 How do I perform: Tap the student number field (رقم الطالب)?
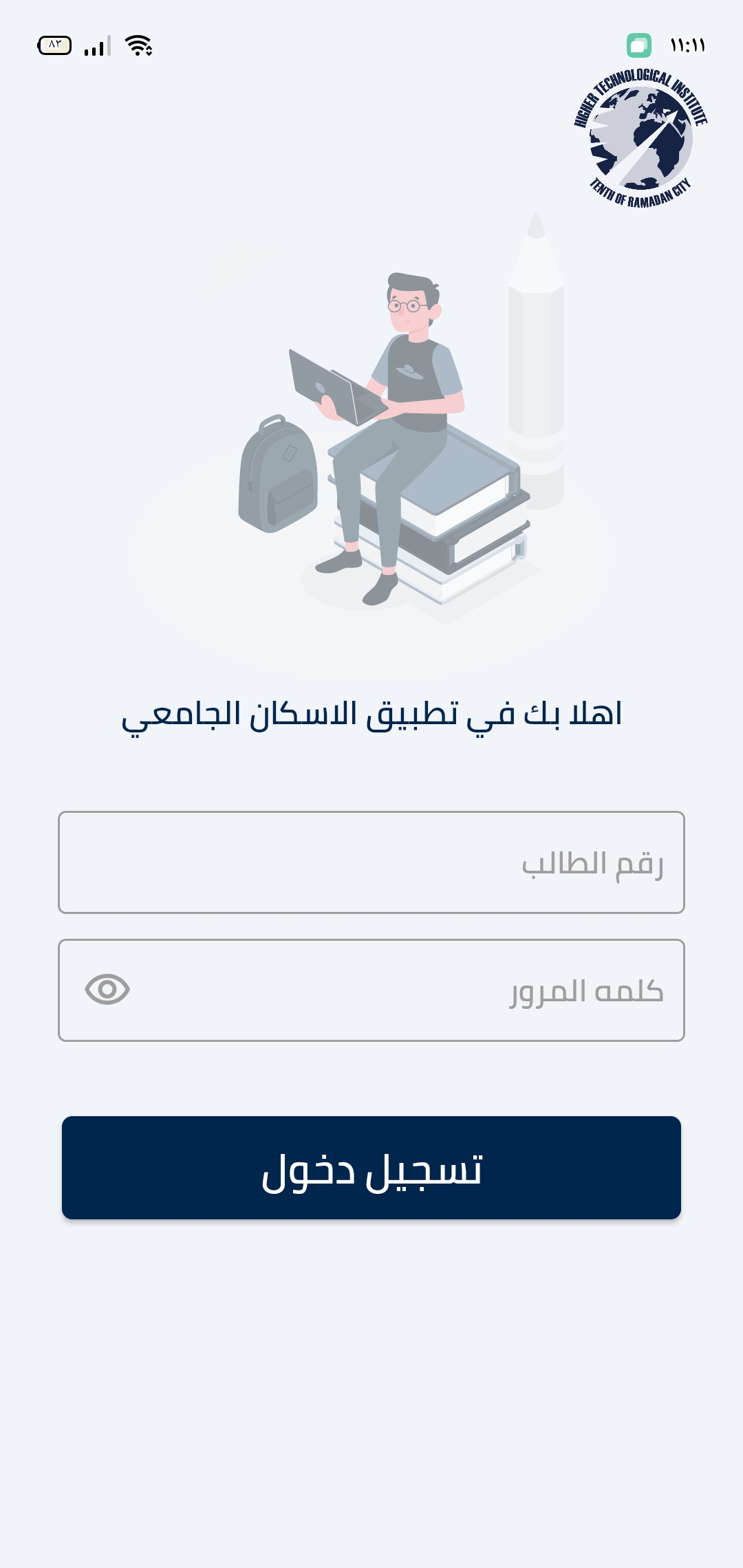371,862
